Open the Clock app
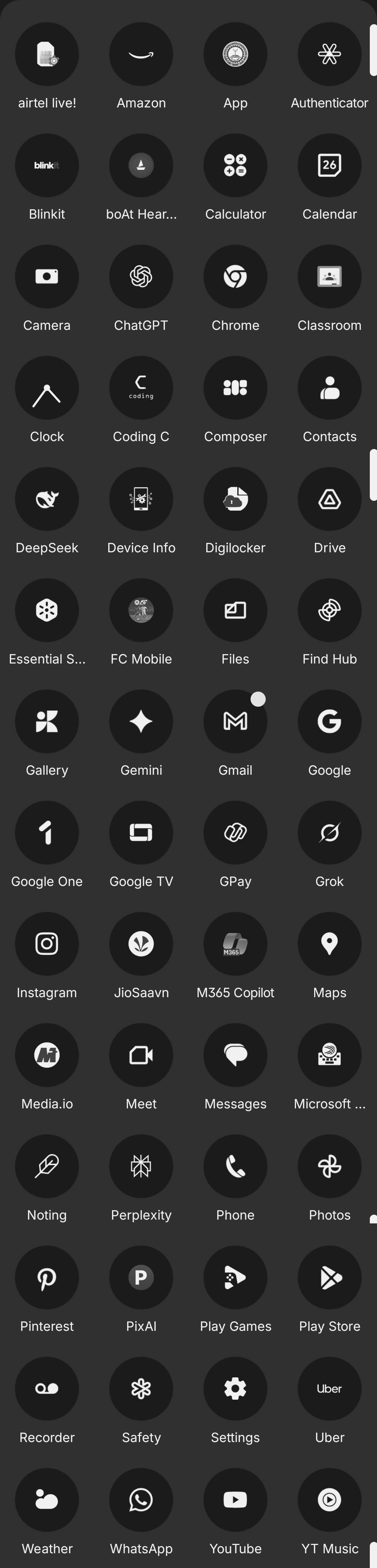 (x=47, y=388)
